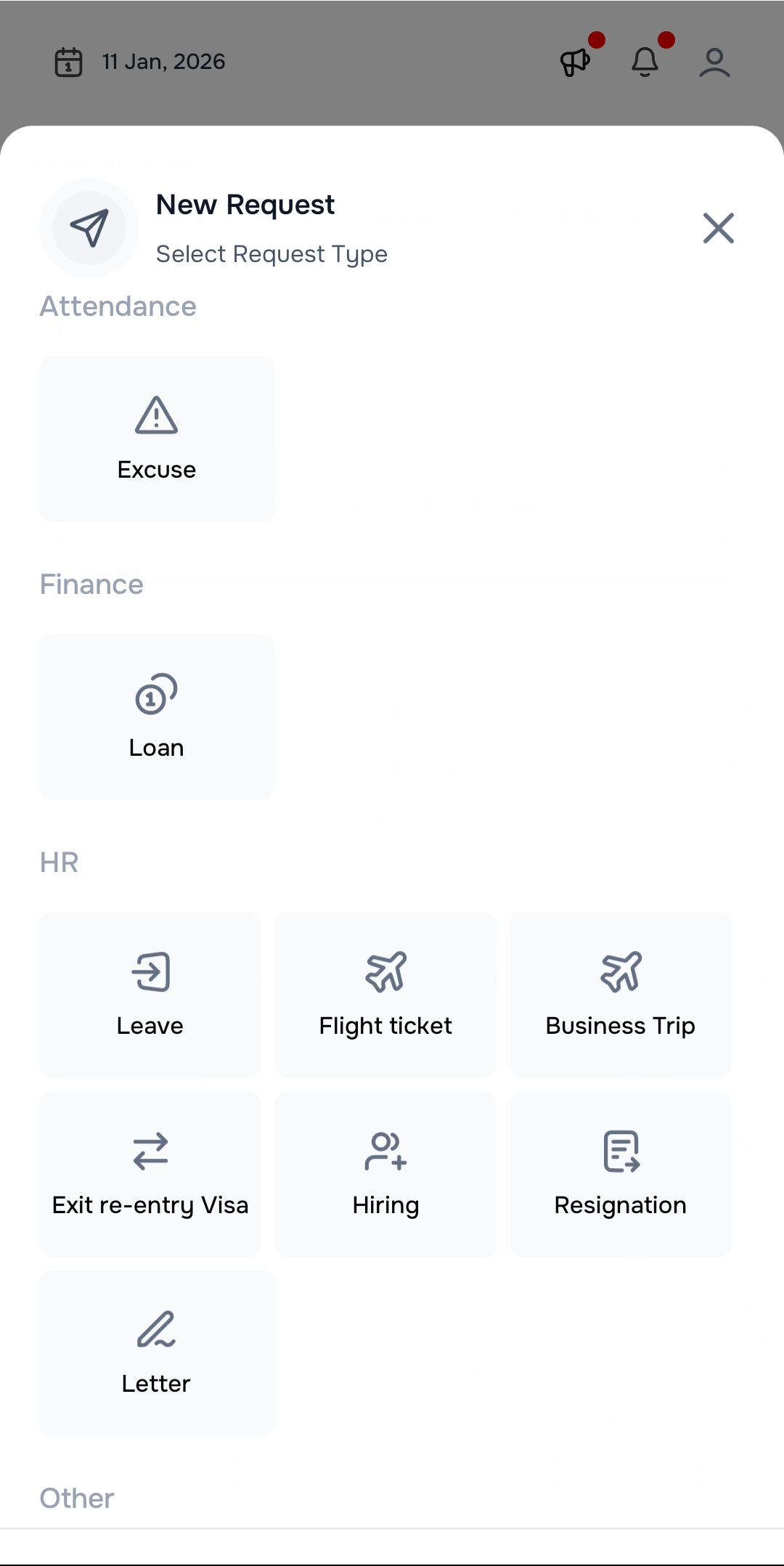
Task: Submit a Resignation request
Action: [620, 1174]
